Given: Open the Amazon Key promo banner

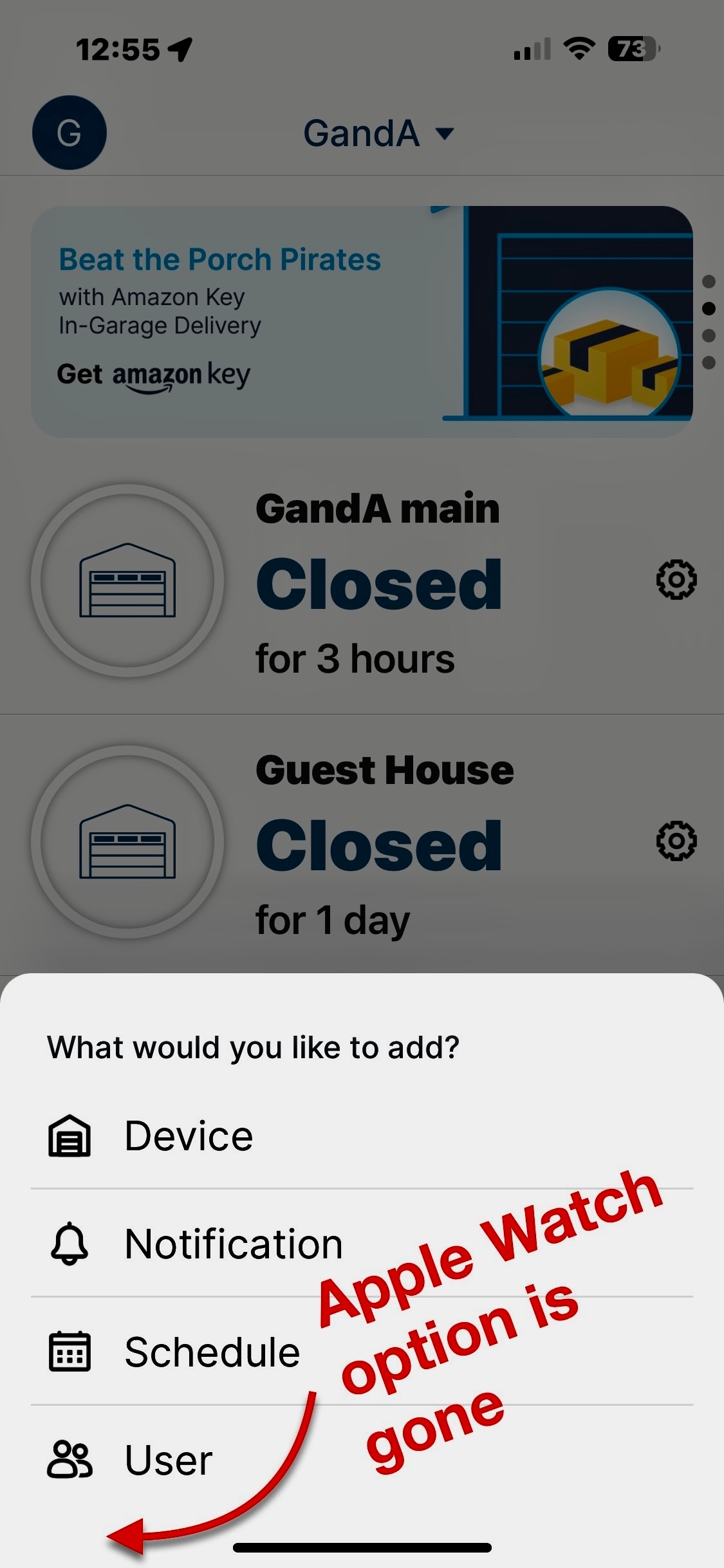Looking at the screenshot, I should [362, 322].
